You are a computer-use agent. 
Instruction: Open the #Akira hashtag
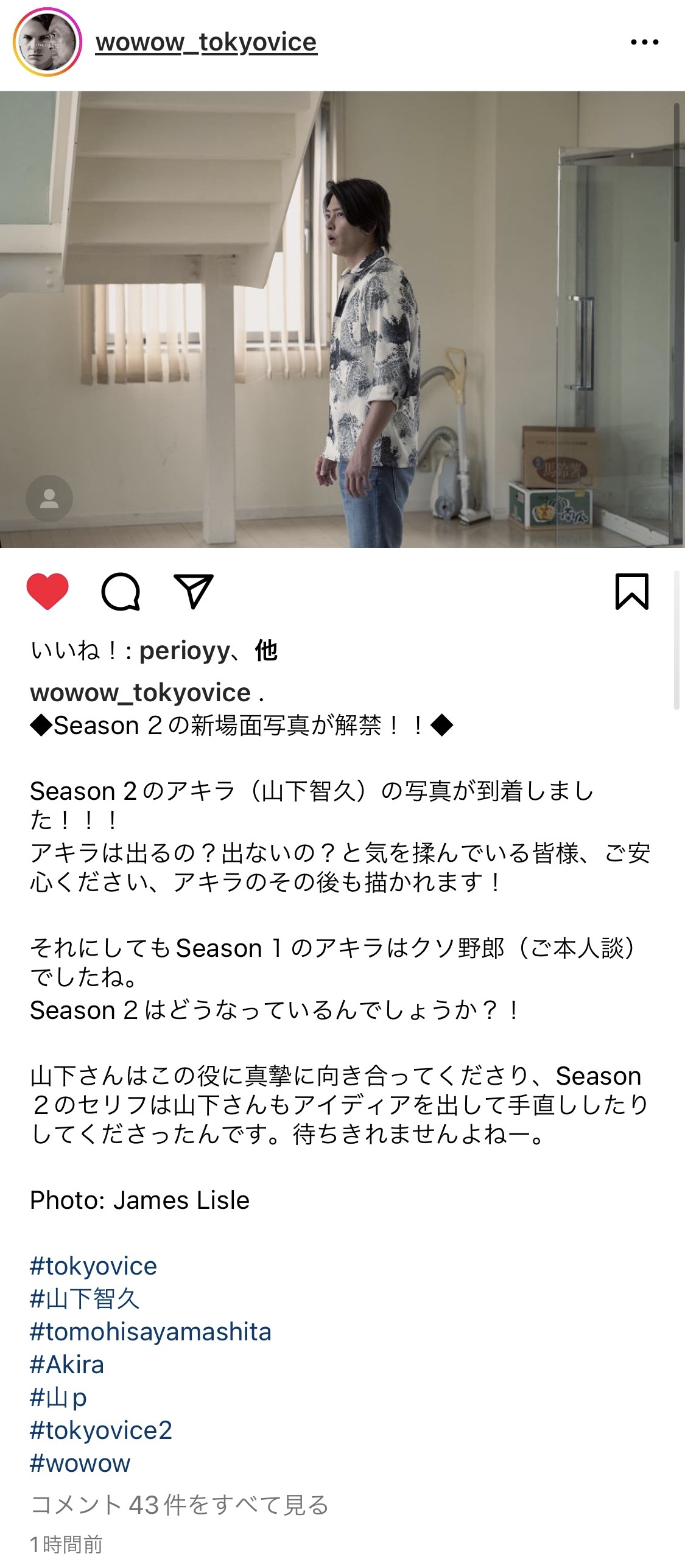pos(67,1364)
